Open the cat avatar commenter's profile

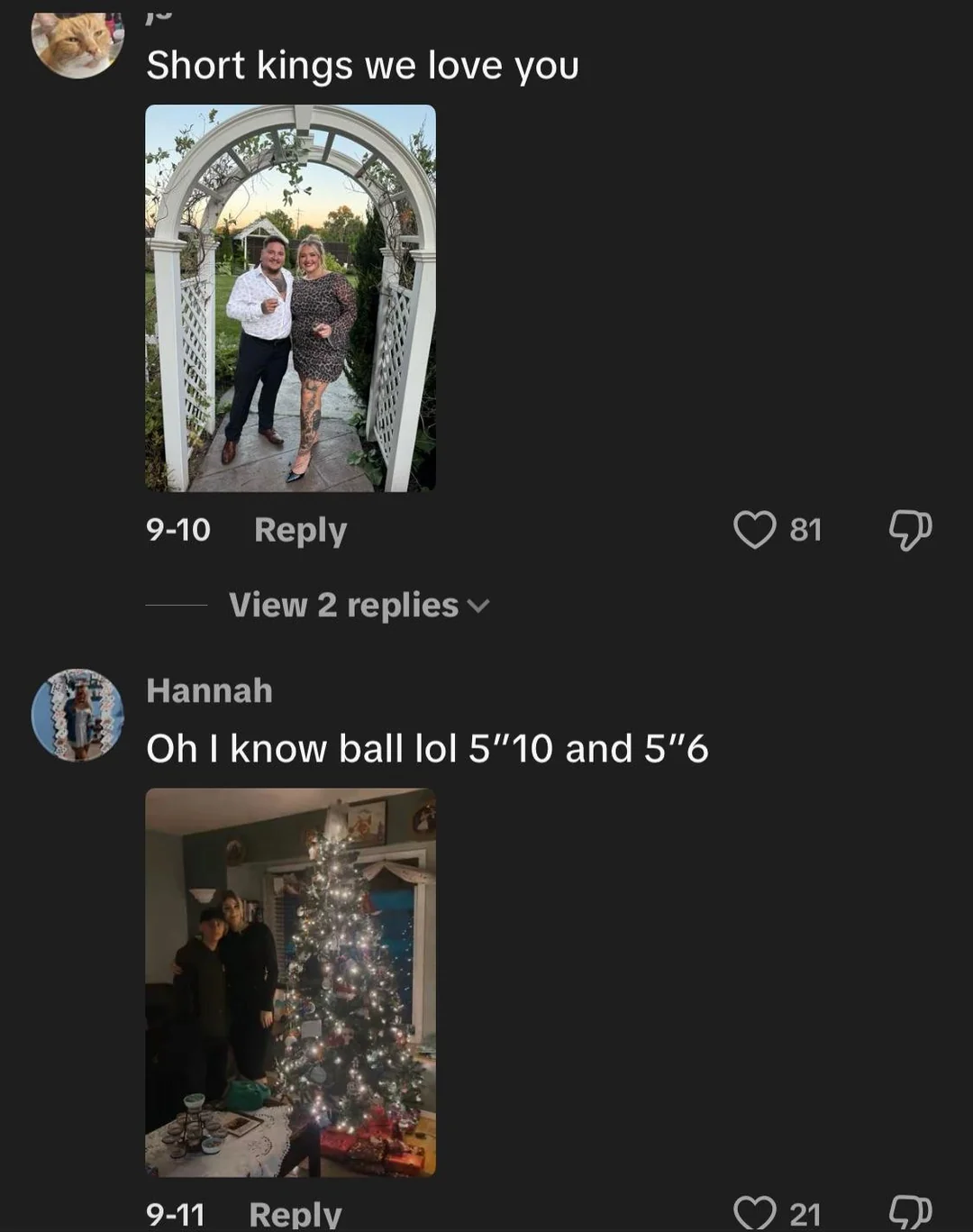pyautogui.click(x=77, y=41)
